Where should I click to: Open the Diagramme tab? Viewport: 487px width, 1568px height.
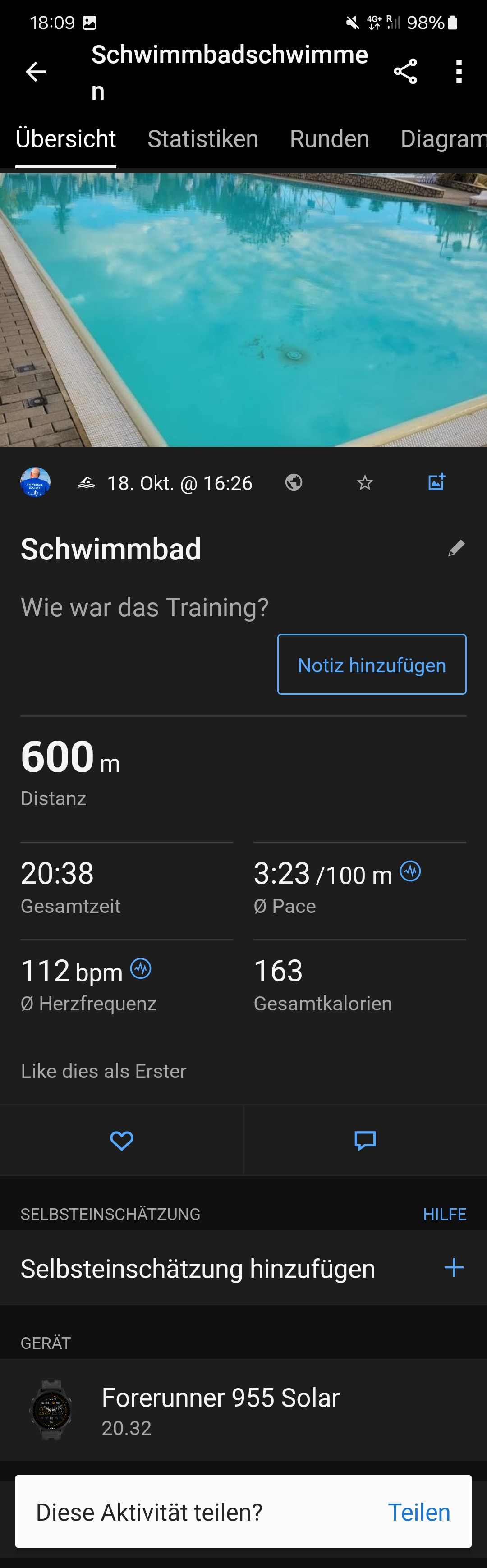(443, 139)
